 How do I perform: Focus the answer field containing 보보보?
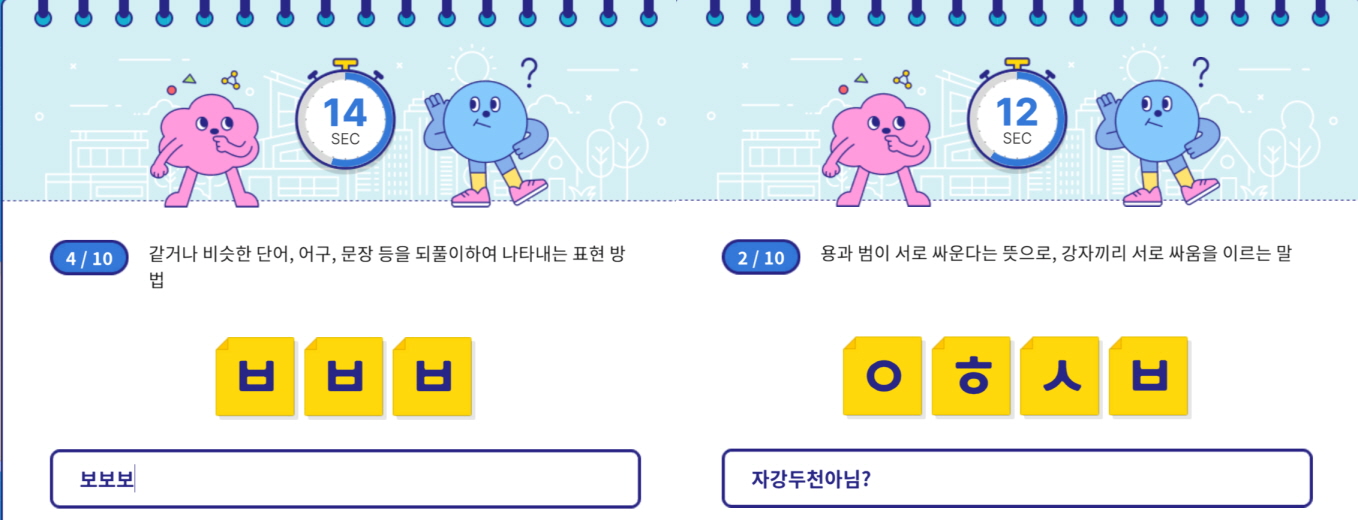tap(345, 479)
